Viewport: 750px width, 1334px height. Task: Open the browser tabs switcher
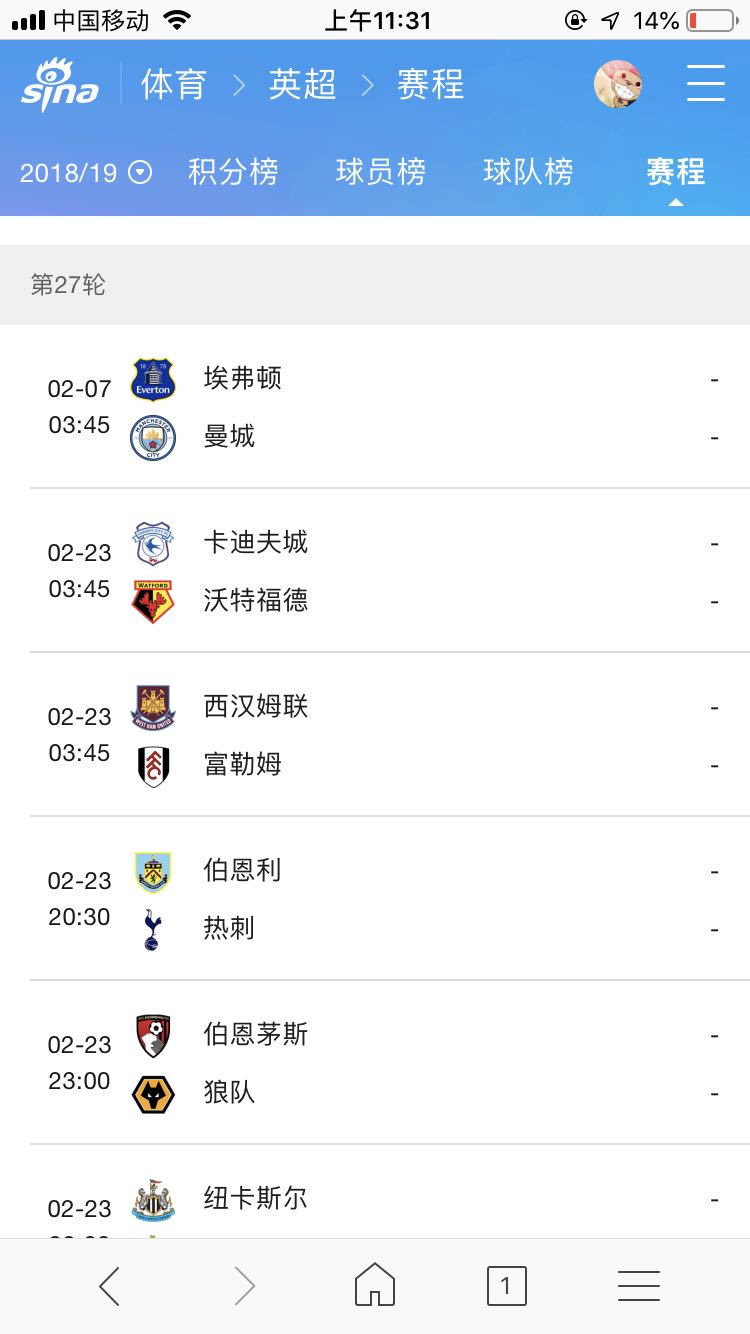tap(506, 1286)
